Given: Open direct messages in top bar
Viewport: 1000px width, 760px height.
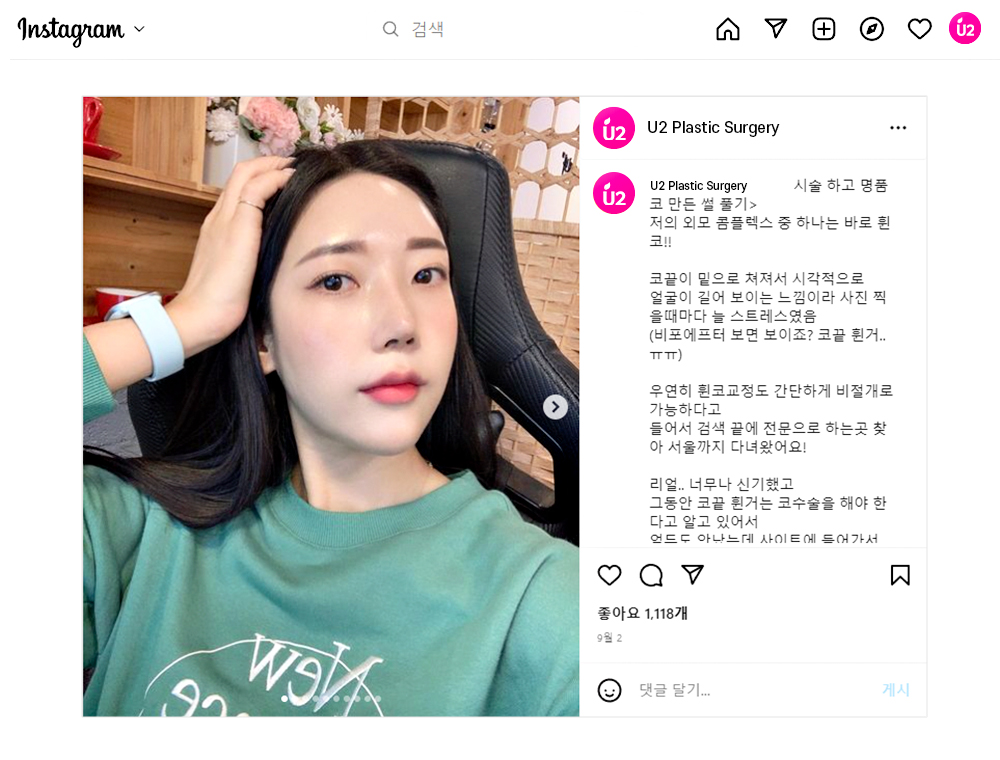Looking at the screenshot, I should pos(776,29).
